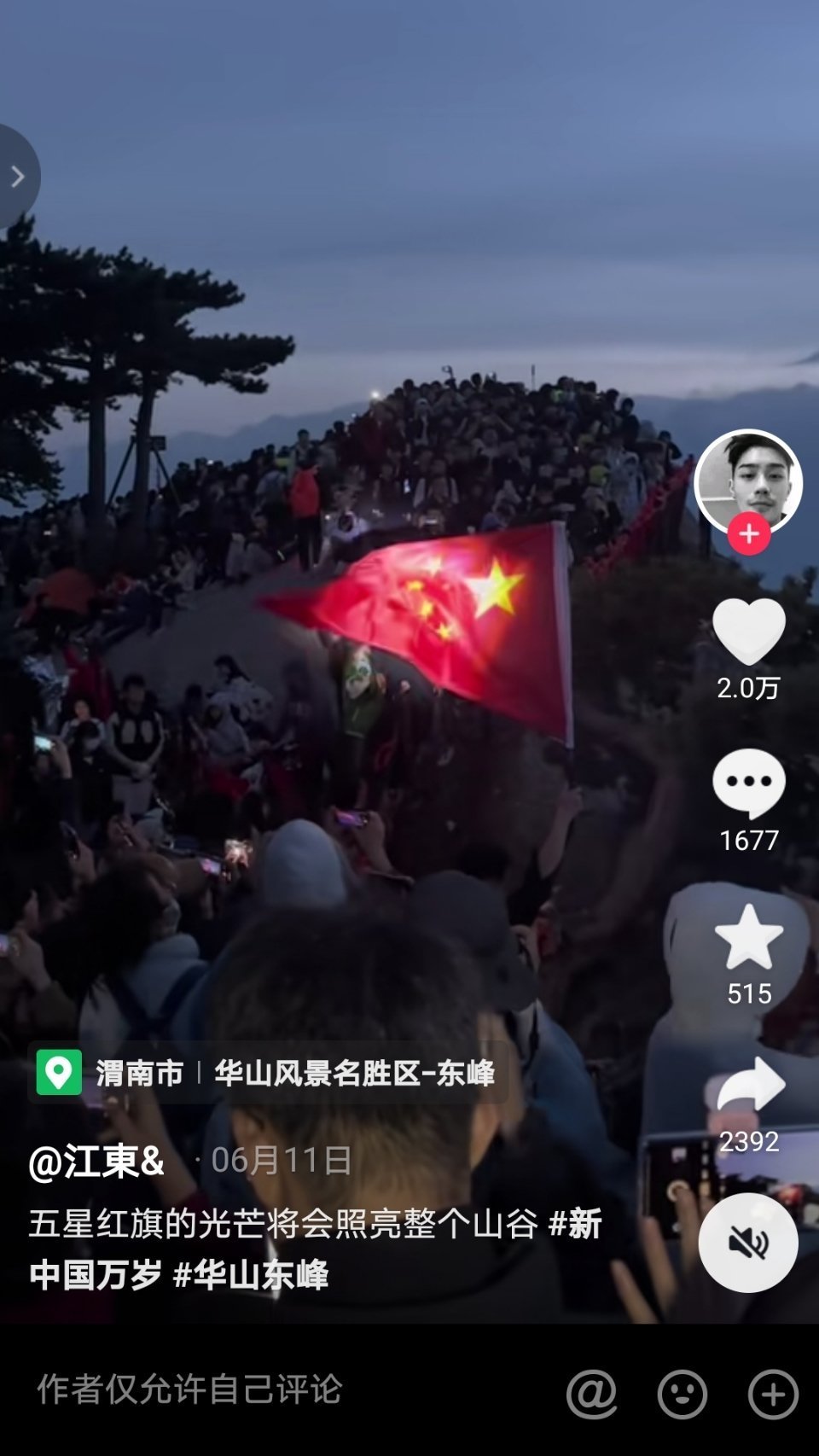Open the emoji picker icon

[682, 1394]
